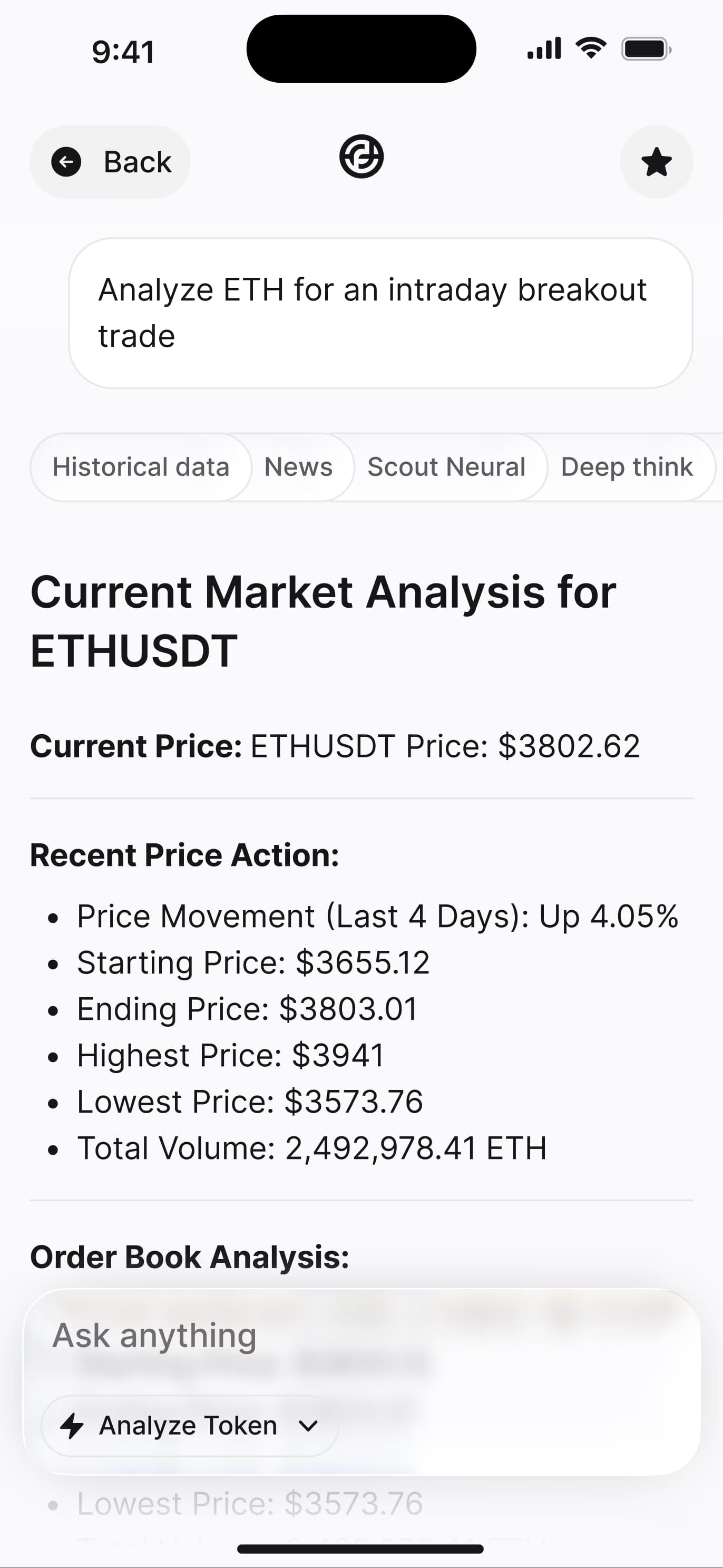The width and height of the screenshot is (723, 1568).
Task: Go back using the Back button
Action: pos(110,162)
